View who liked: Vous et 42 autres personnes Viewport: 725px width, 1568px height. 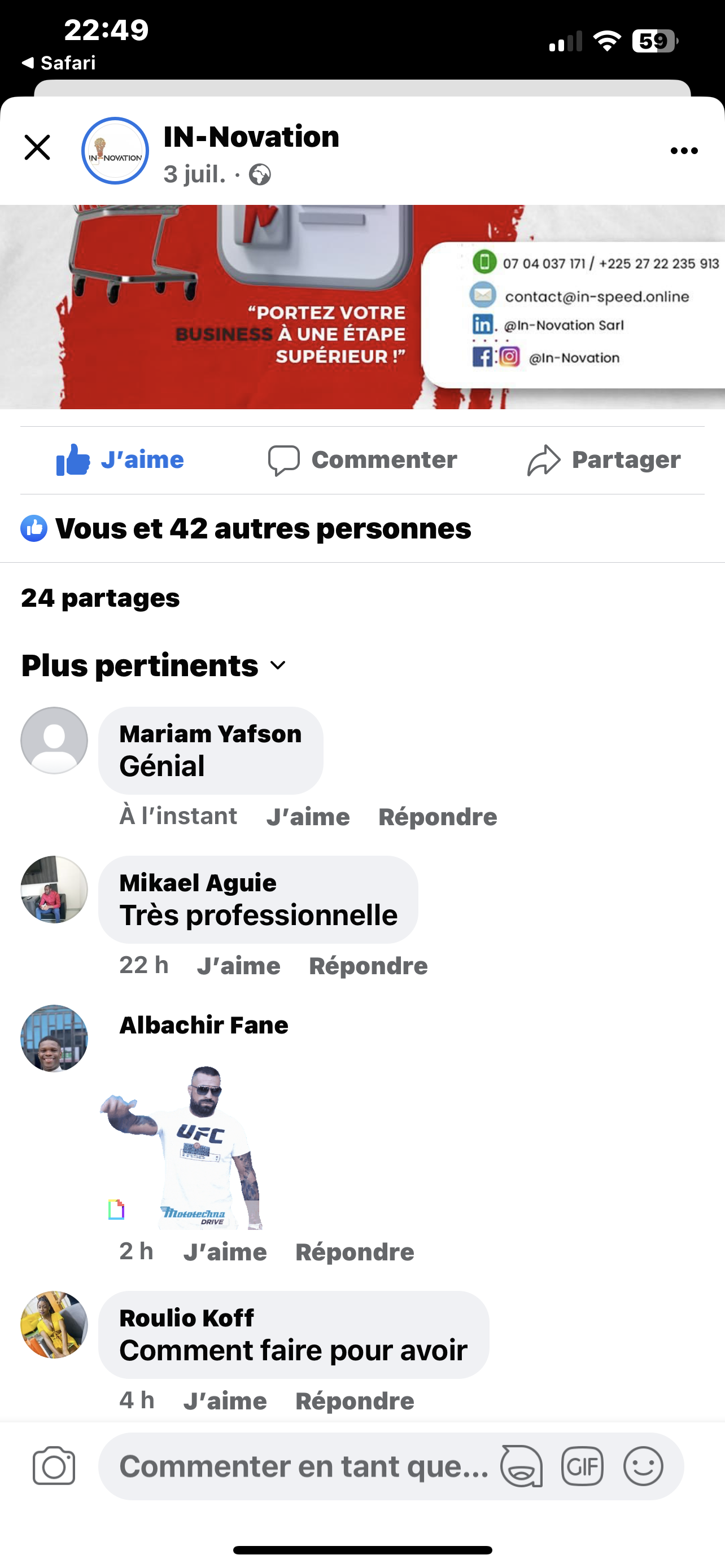tap(246, 528)
